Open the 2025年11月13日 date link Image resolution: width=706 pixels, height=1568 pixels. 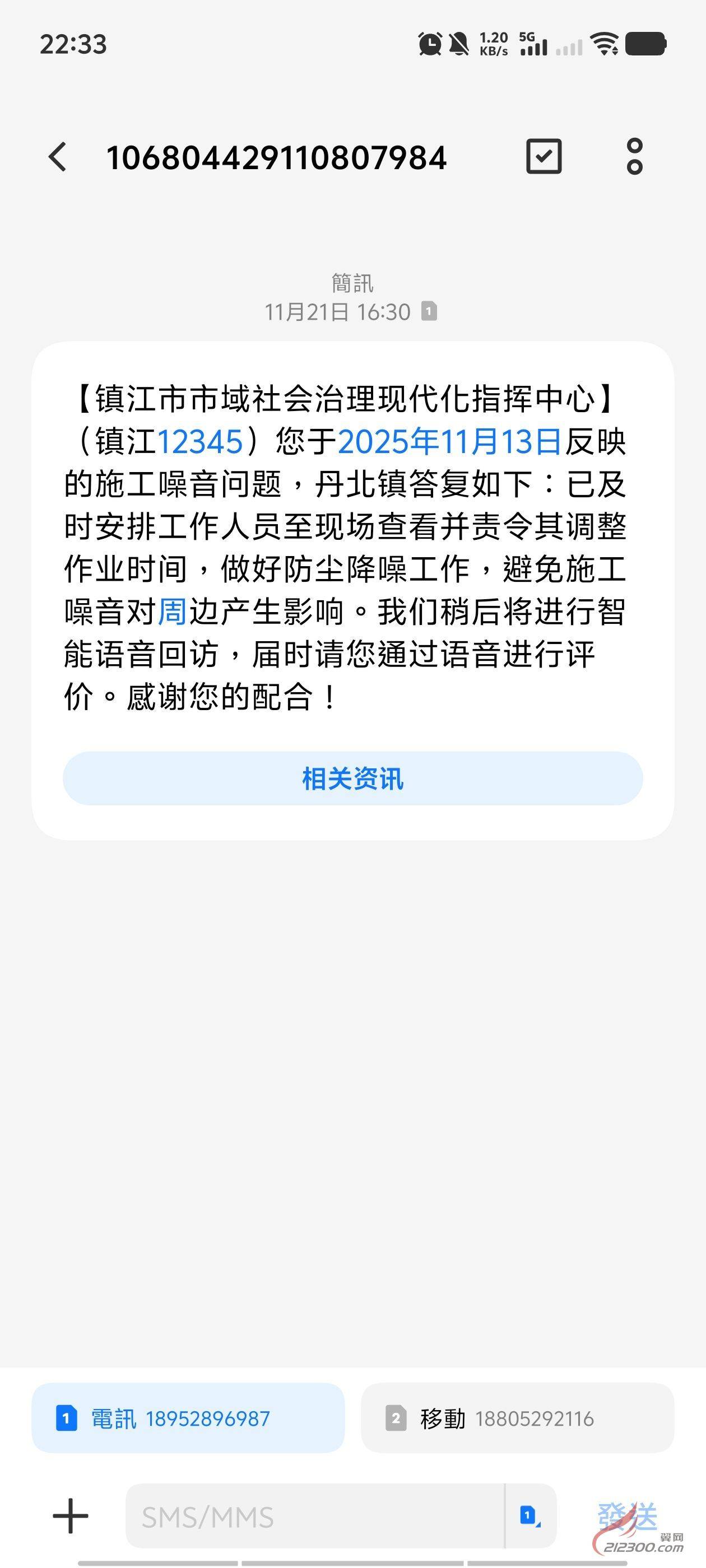[x=449, y=442]
